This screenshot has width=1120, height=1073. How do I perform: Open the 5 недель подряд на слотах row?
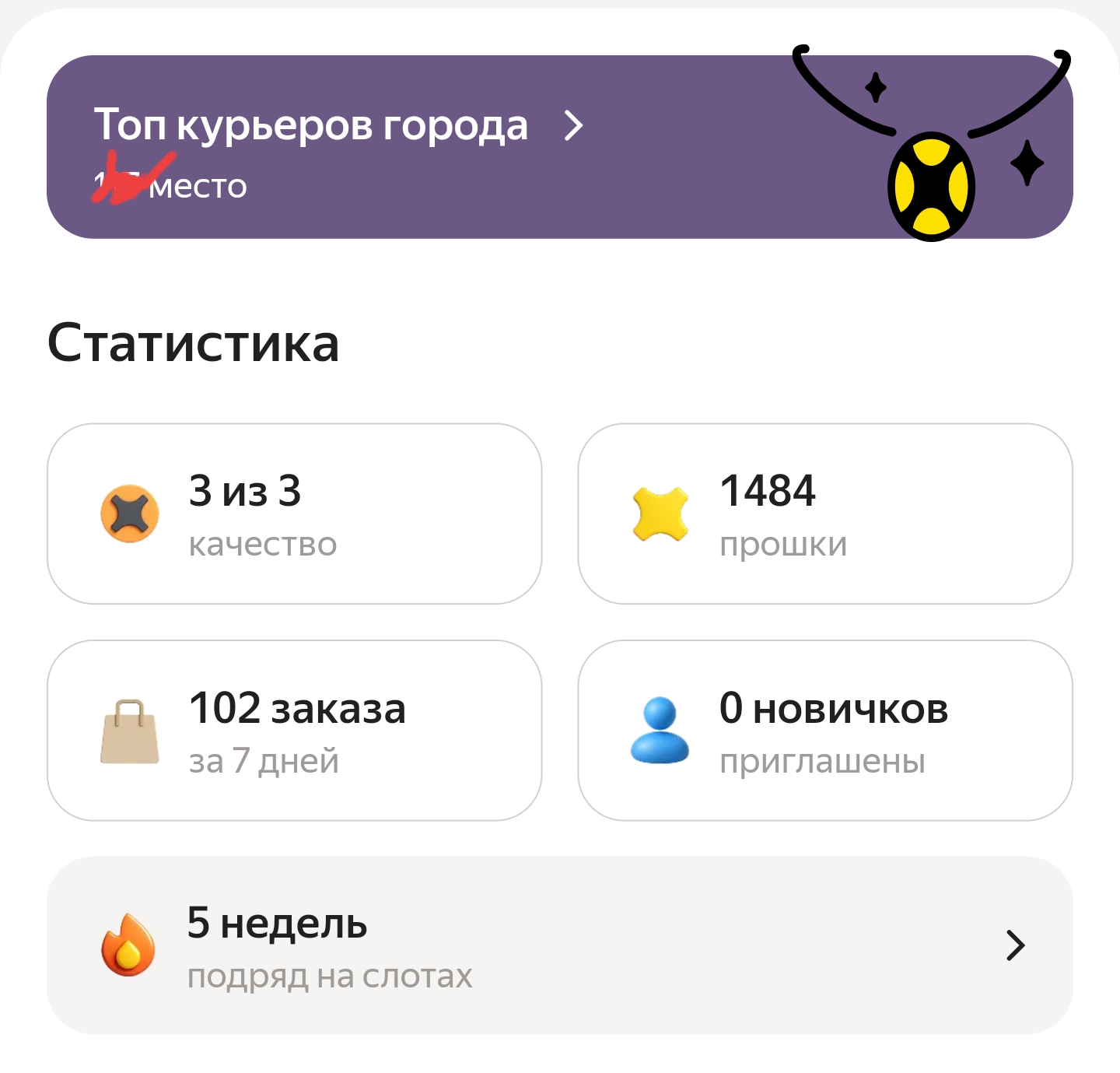(558, 945)
